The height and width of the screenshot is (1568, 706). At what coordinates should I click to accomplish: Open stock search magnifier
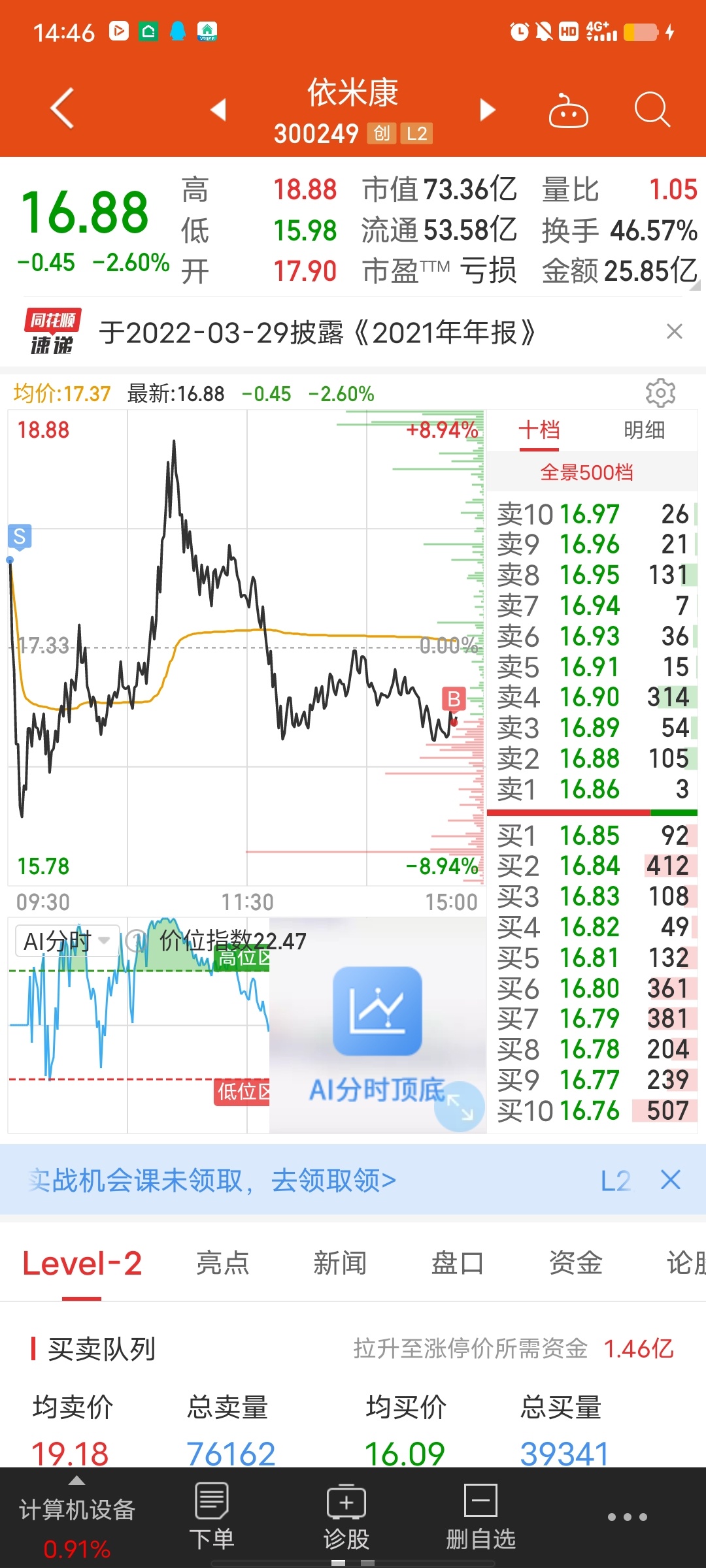tap(652, 109)
